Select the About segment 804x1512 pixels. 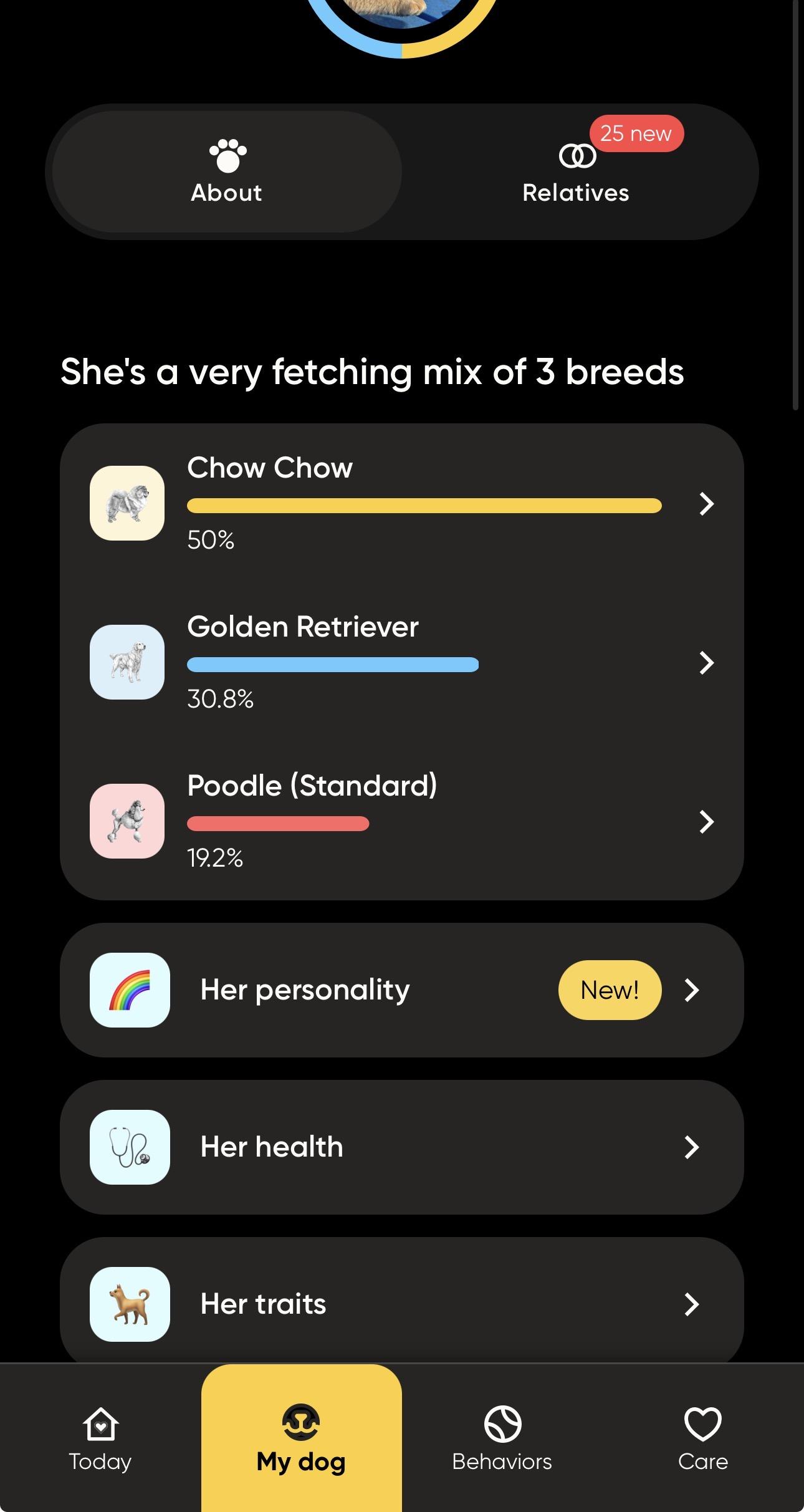pyautogui.click(x=227, y=172)
